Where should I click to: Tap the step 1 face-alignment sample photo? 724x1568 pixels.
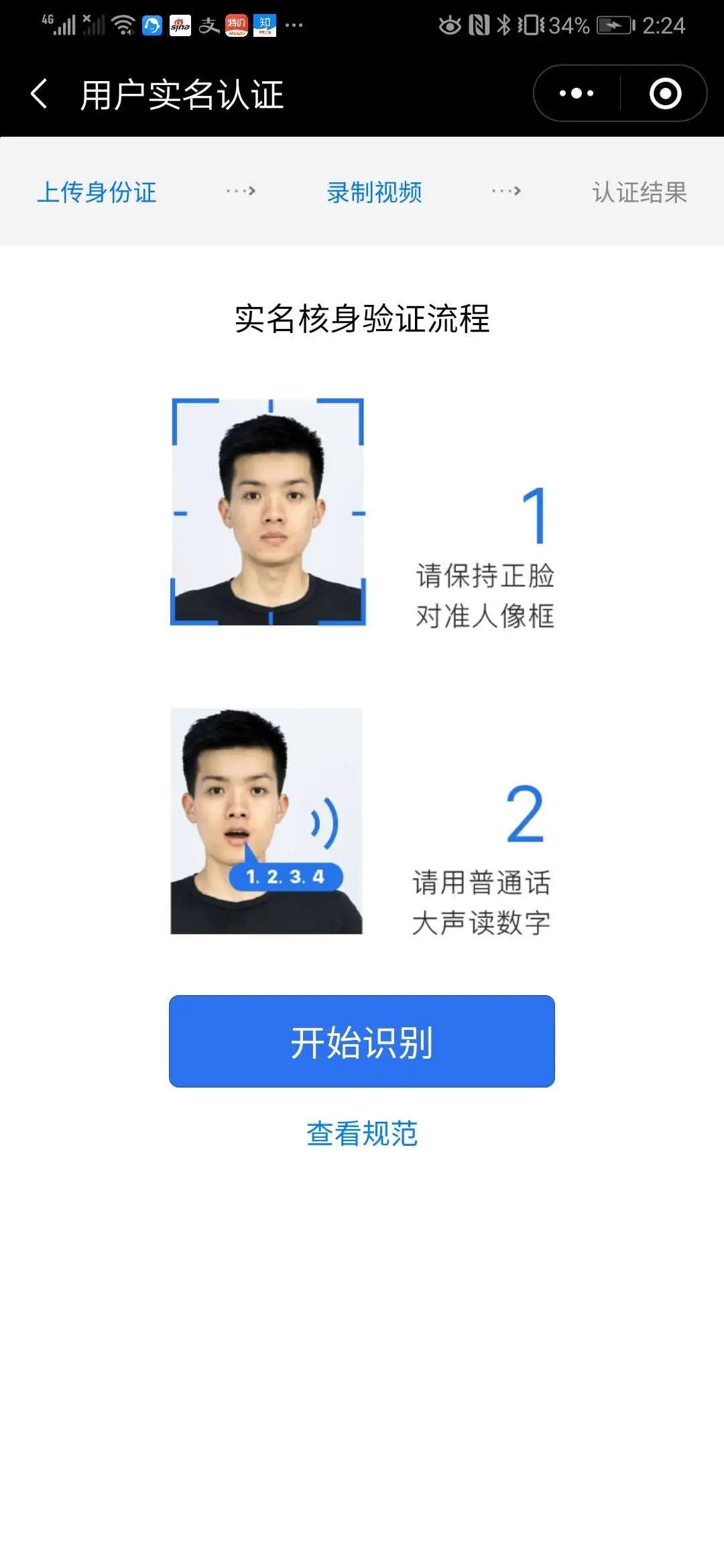click(268, 513)
